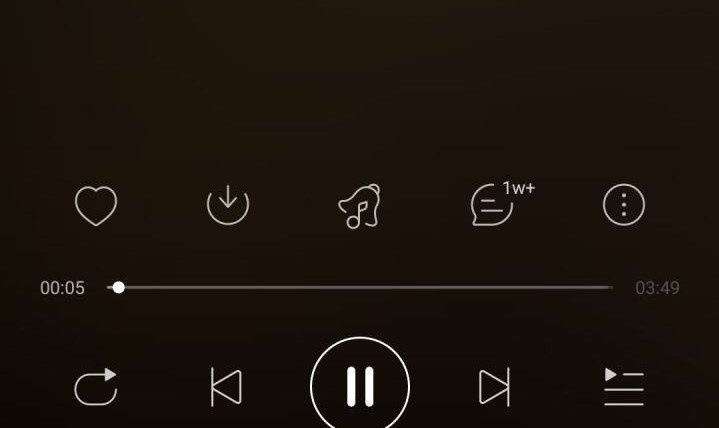Skip to the previous track
719x428 pixels.
[x=226, y=387]
